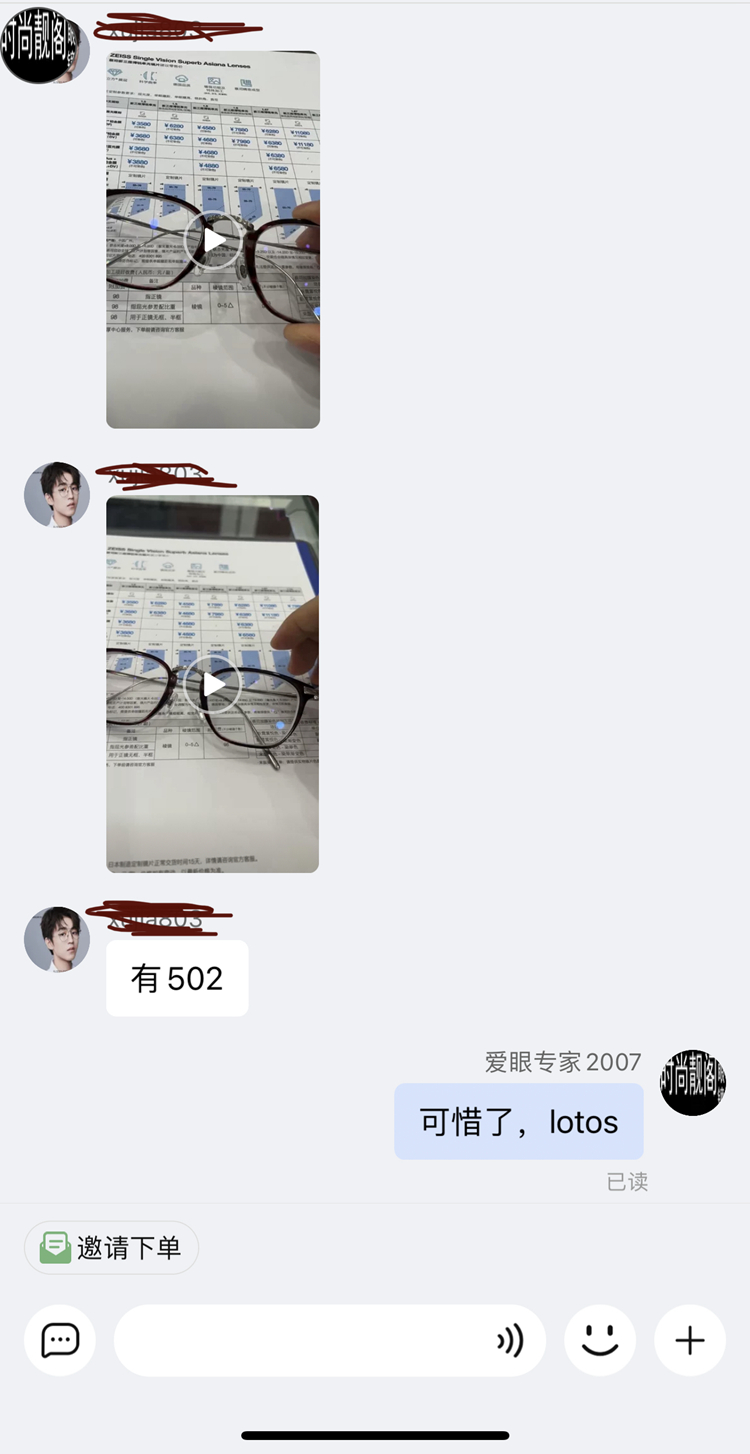Viewport: 750px width, 1454px height.
Task: Play the second video with black-framed glasses
Action: [x=213, y=684]
